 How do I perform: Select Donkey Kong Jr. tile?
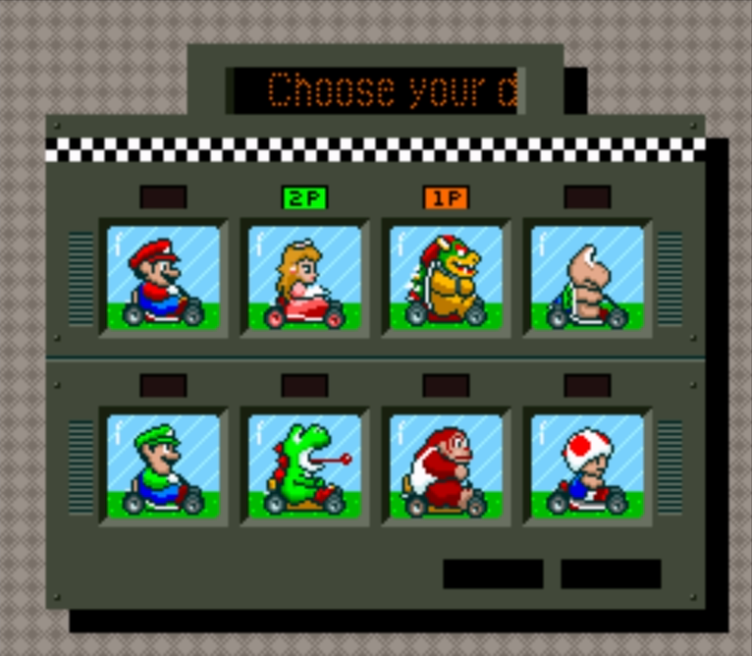[x=446, y=466]
